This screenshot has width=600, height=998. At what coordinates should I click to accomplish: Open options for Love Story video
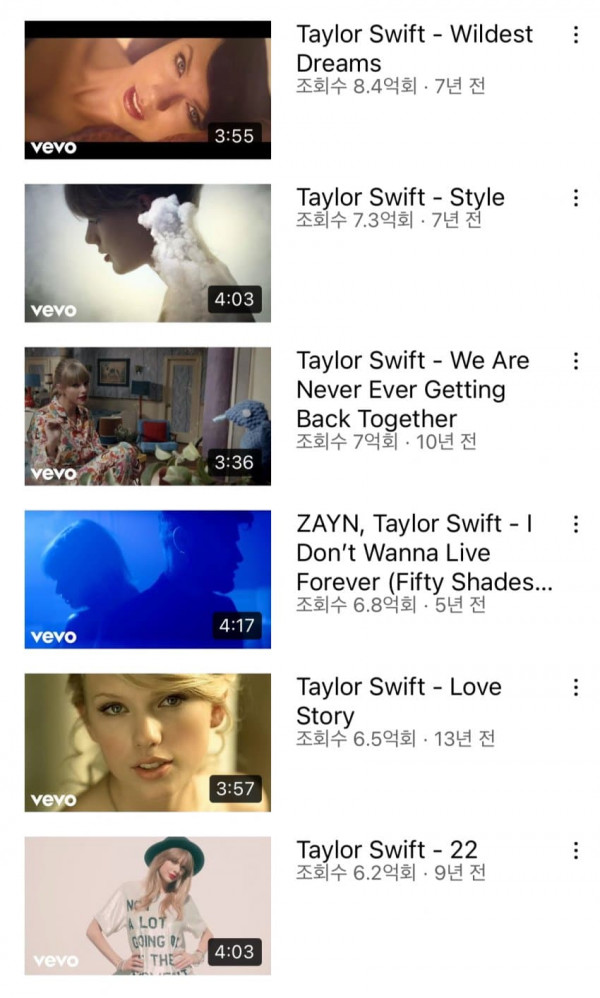click(x=575, y=687)
